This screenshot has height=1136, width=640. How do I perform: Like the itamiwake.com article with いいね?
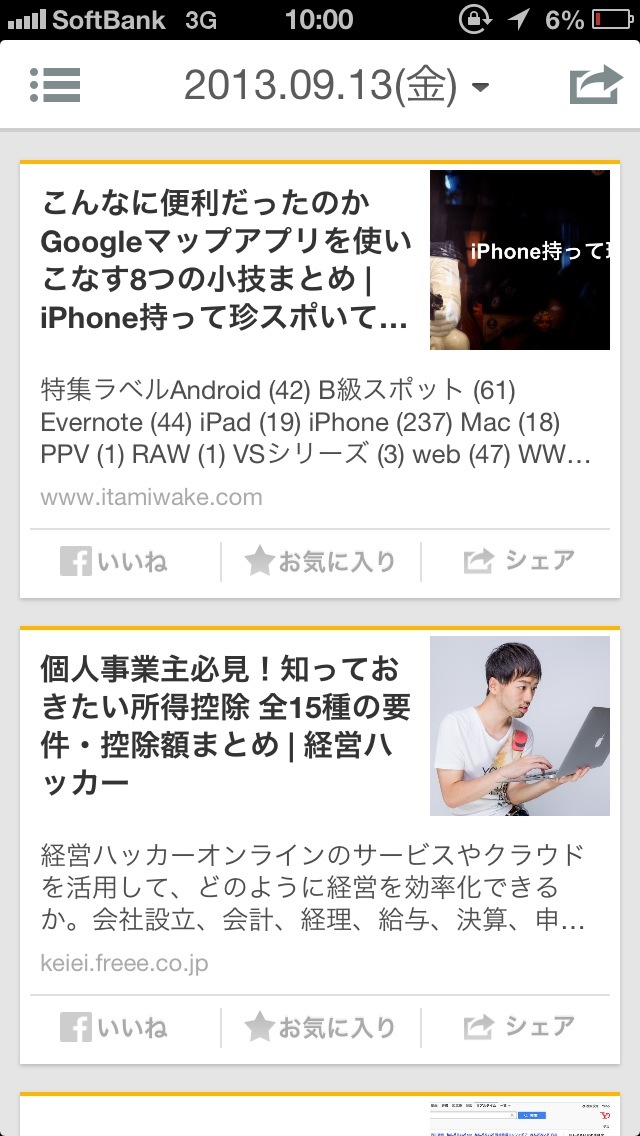114,562
